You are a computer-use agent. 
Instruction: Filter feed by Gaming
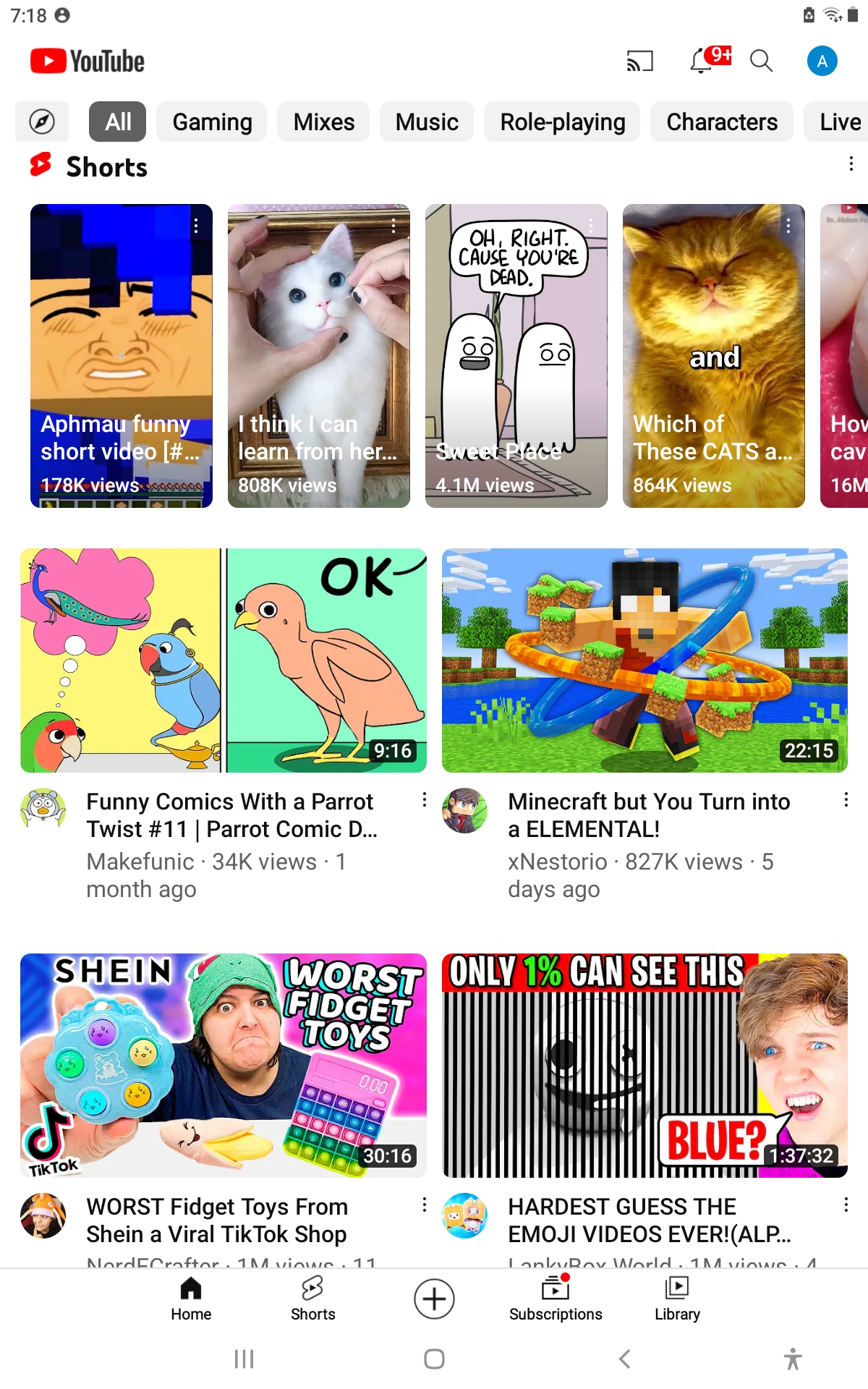click(212, 122)
